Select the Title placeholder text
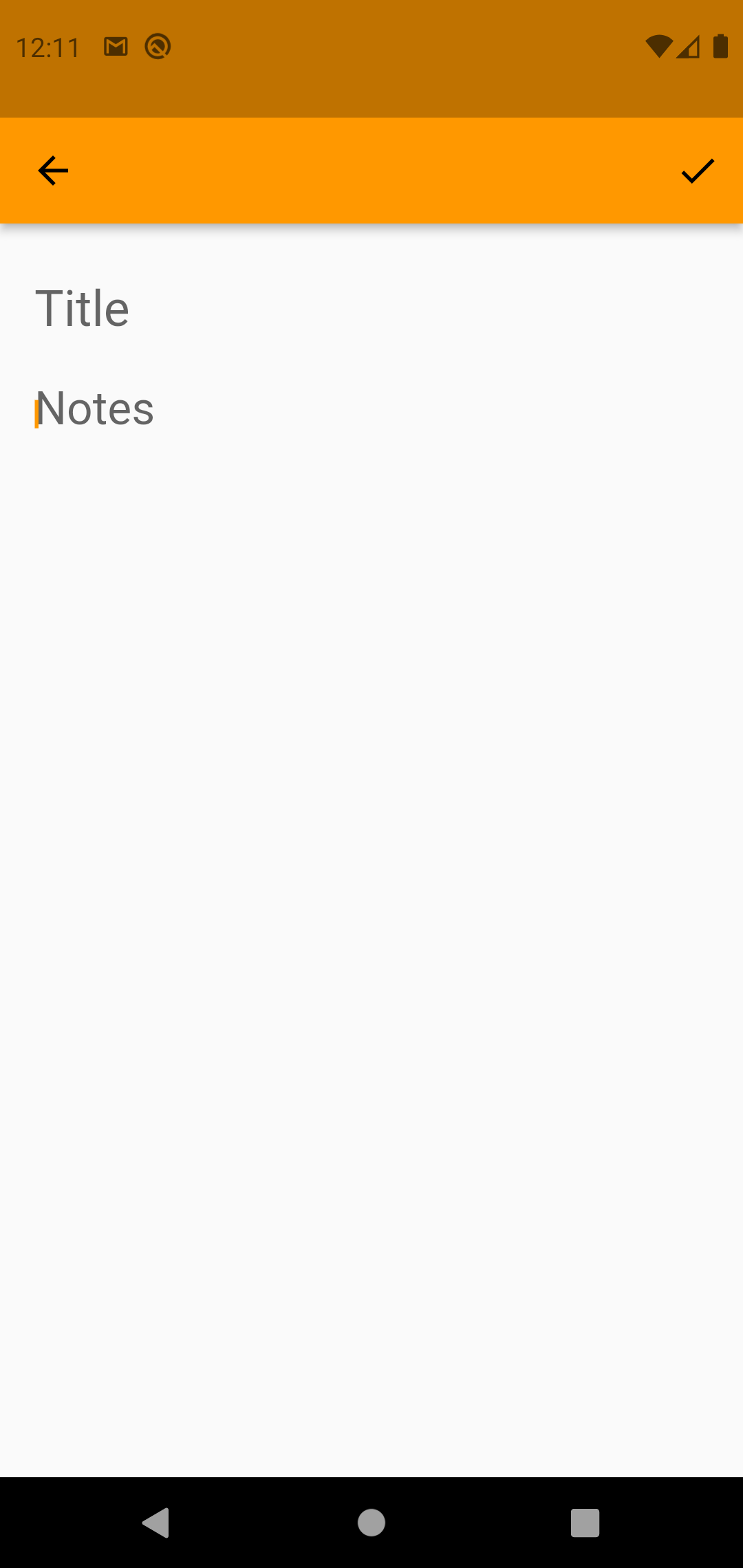This screenshot has height=1568, width=743. 83,307
